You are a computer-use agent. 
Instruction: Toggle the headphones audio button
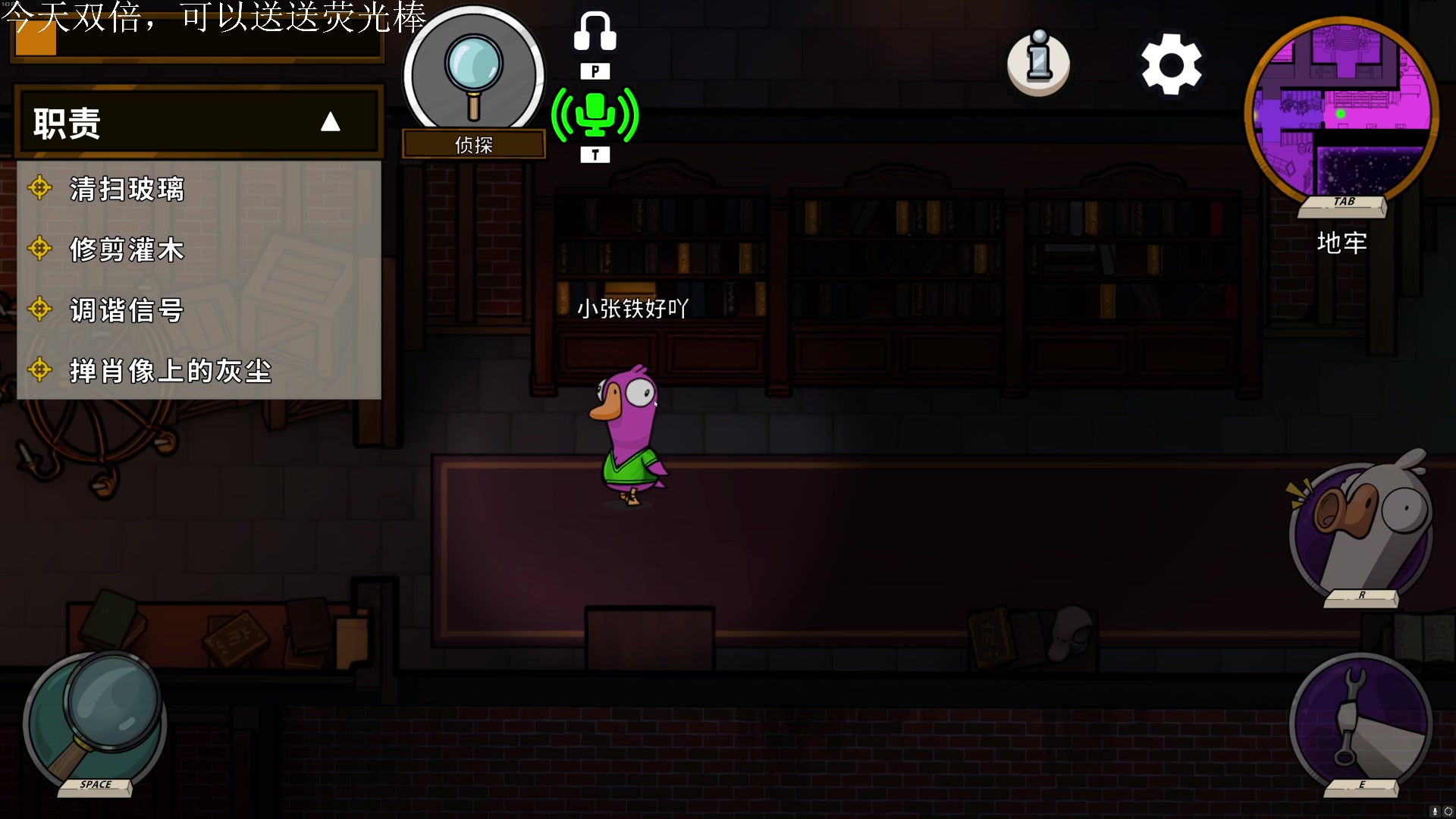(595, 33)
